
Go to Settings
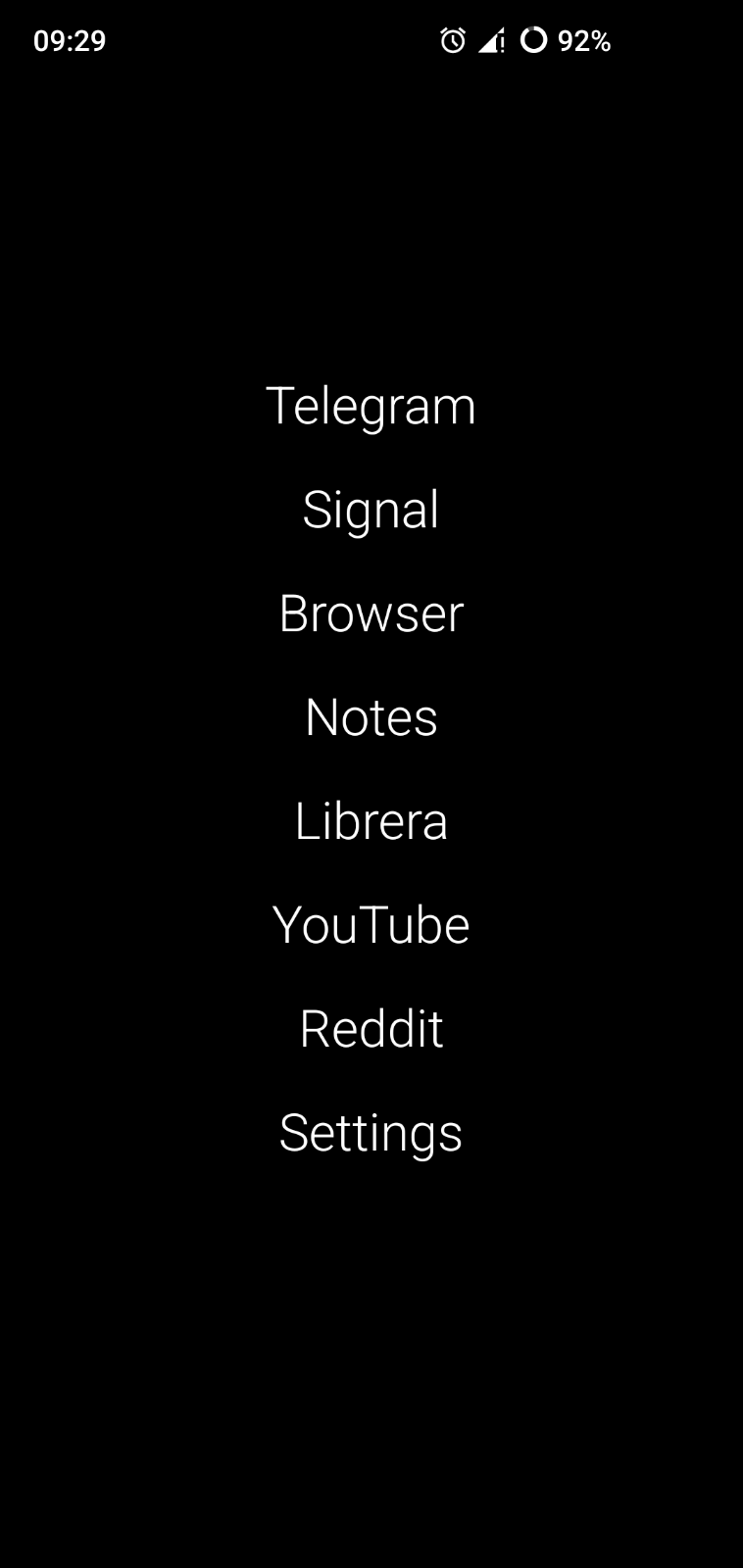[371, 1133]
